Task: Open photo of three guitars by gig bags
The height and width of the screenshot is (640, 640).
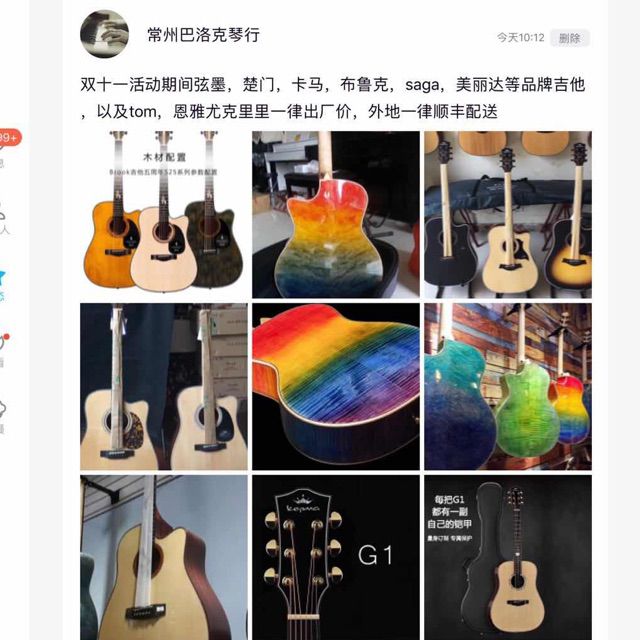Action: (x=507, y=213)
